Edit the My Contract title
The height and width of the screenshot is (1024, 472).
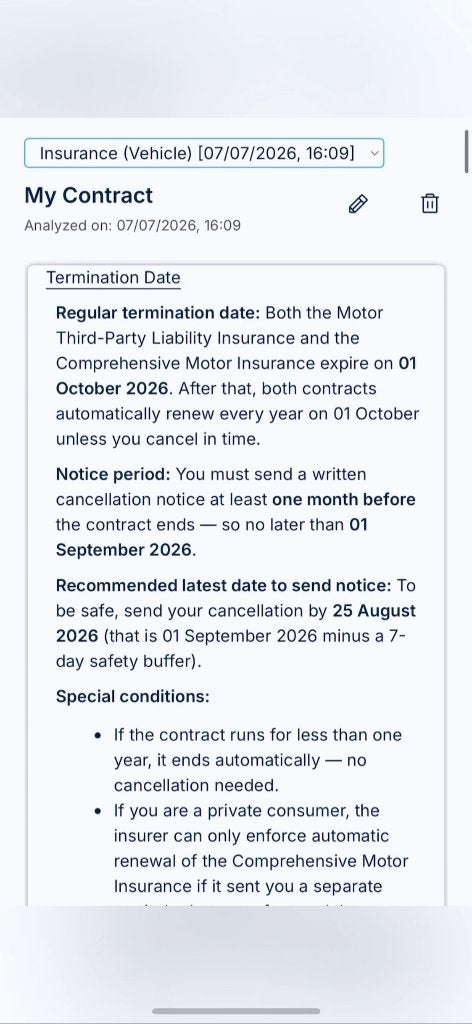point(358,204)
